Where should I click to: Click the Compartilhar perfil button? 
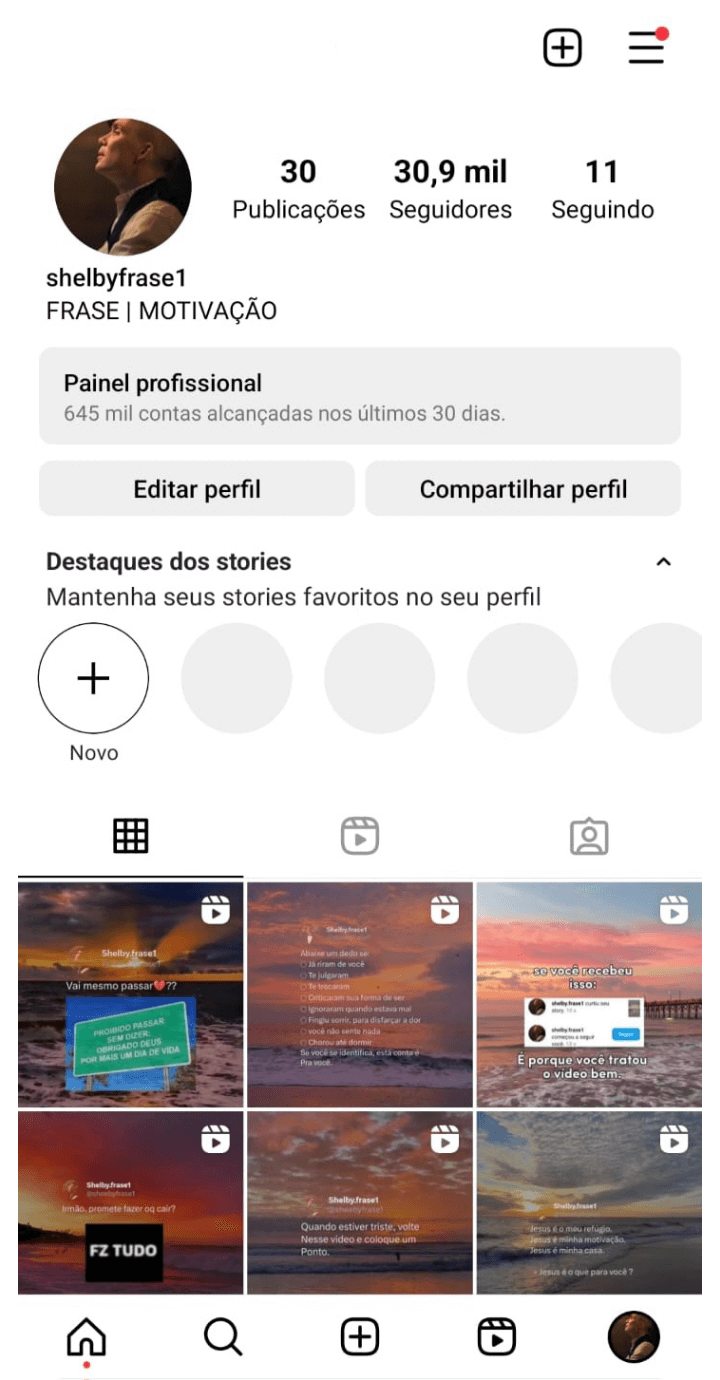524,489
